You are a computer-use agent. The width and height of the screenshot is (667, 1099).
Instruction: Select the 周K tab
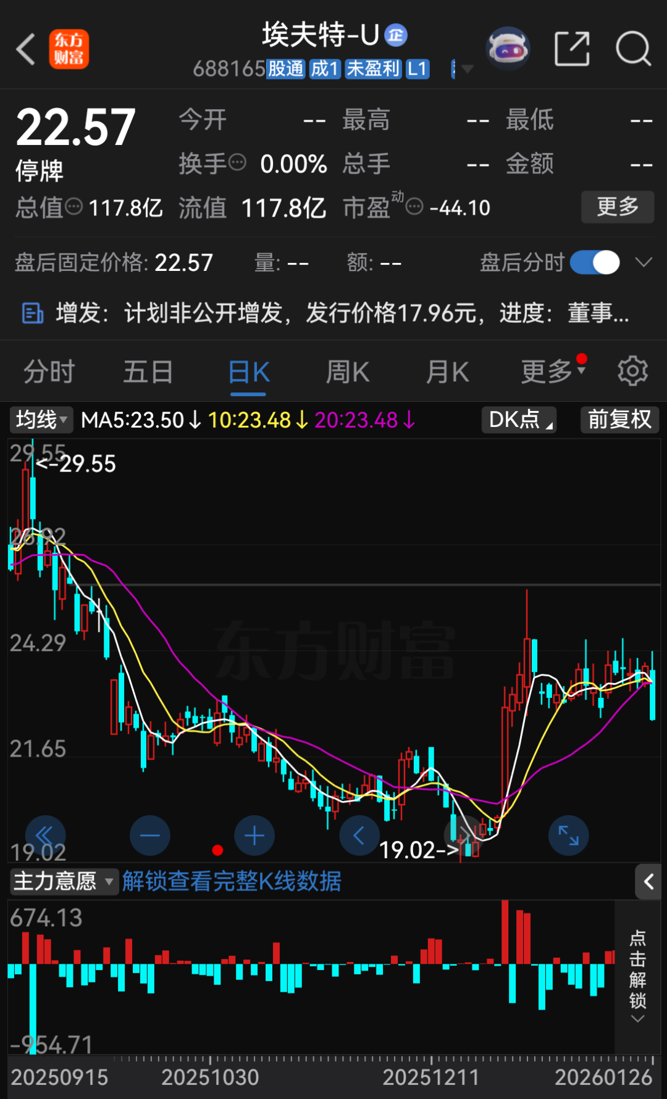[x=347, y=372]
